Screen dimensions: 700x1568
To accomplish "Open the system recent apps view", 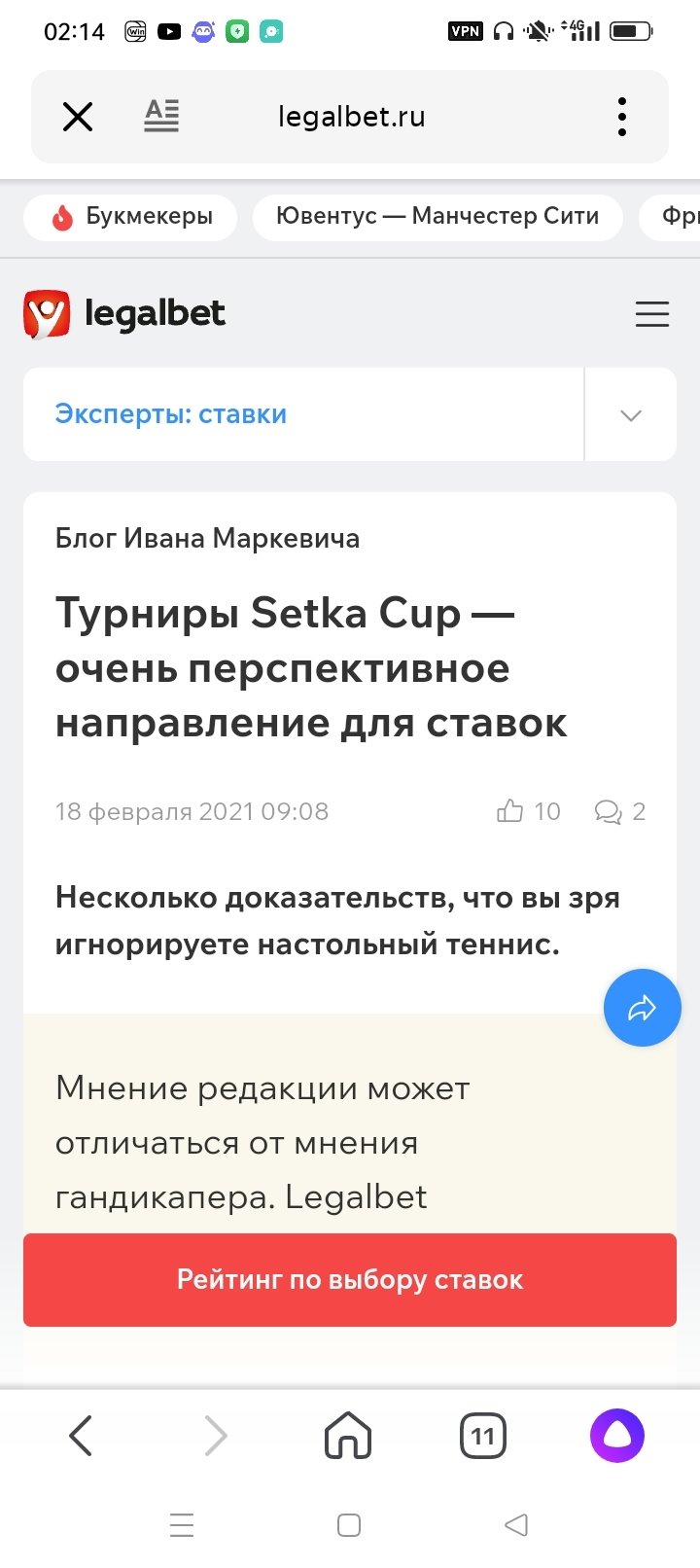I will click(182, 1525).
